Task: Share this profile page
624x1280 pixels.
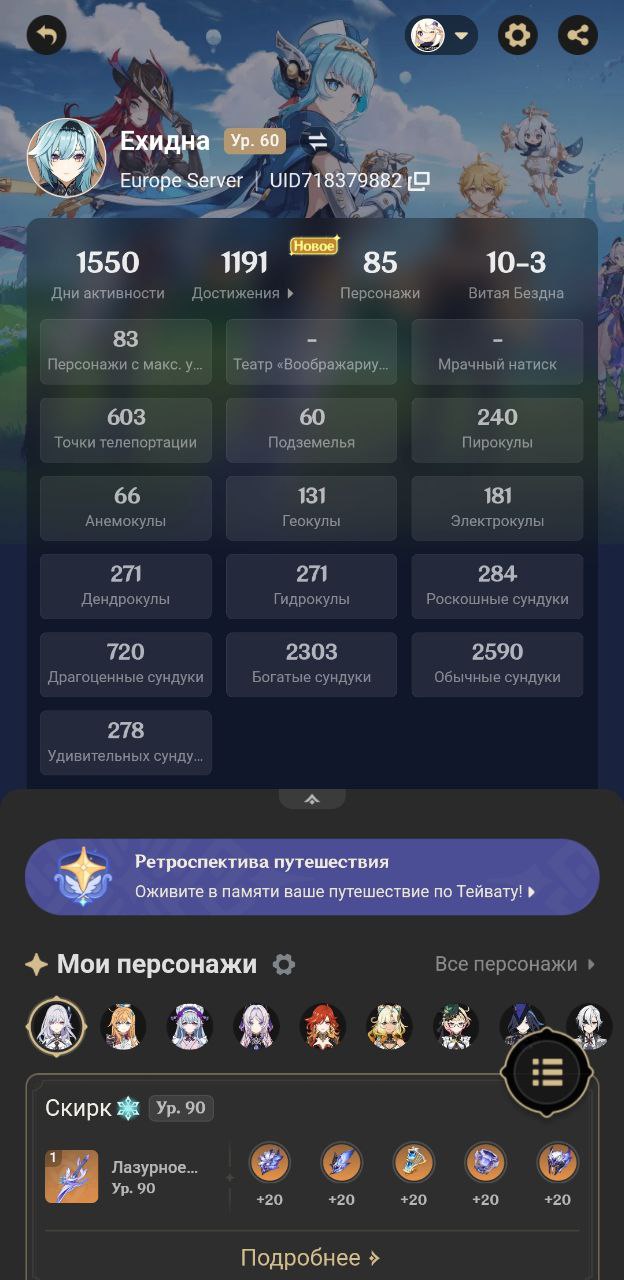Action: click(x=577, y=36)
